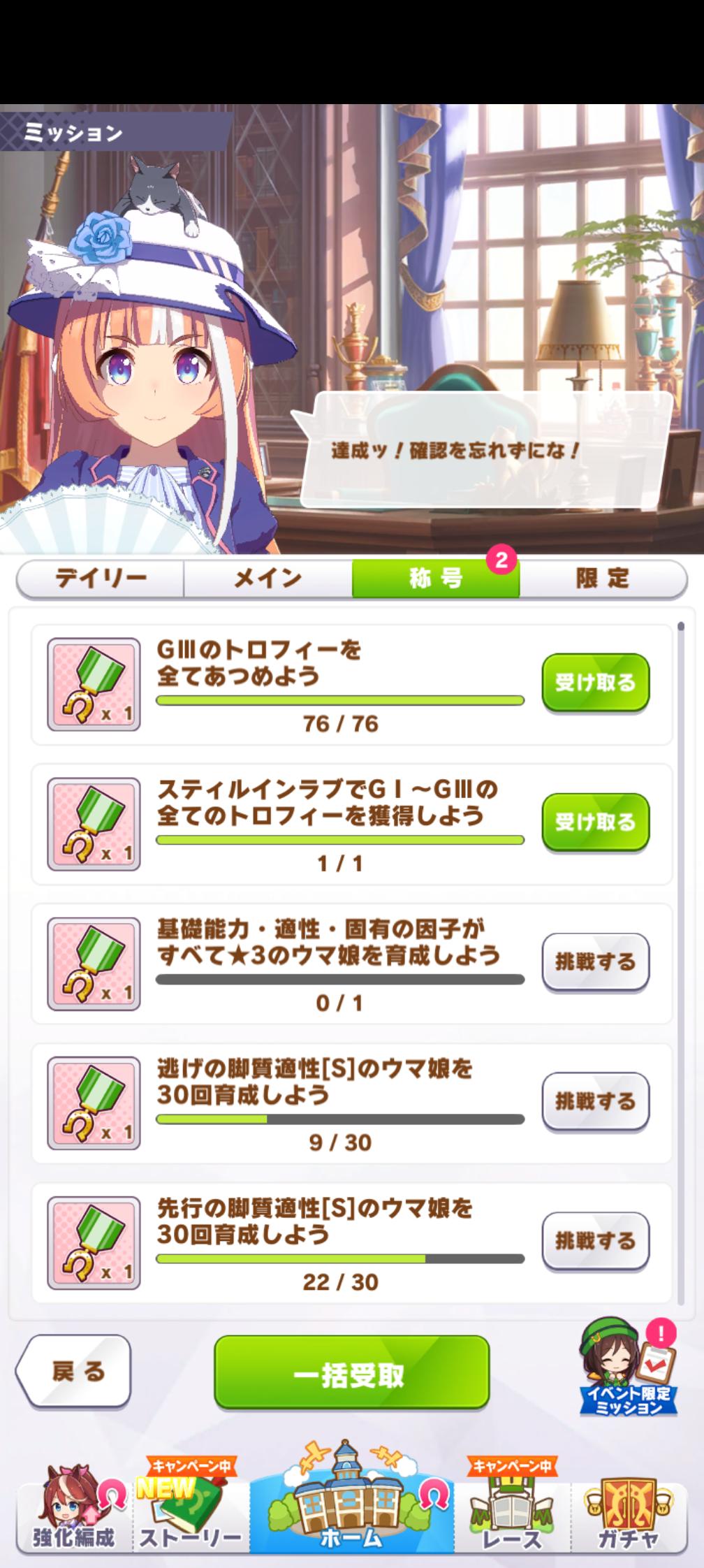The image size is (704, 1568).
Task: Tap 一括受取 to claim all rewards
Action: [351, 1372]
